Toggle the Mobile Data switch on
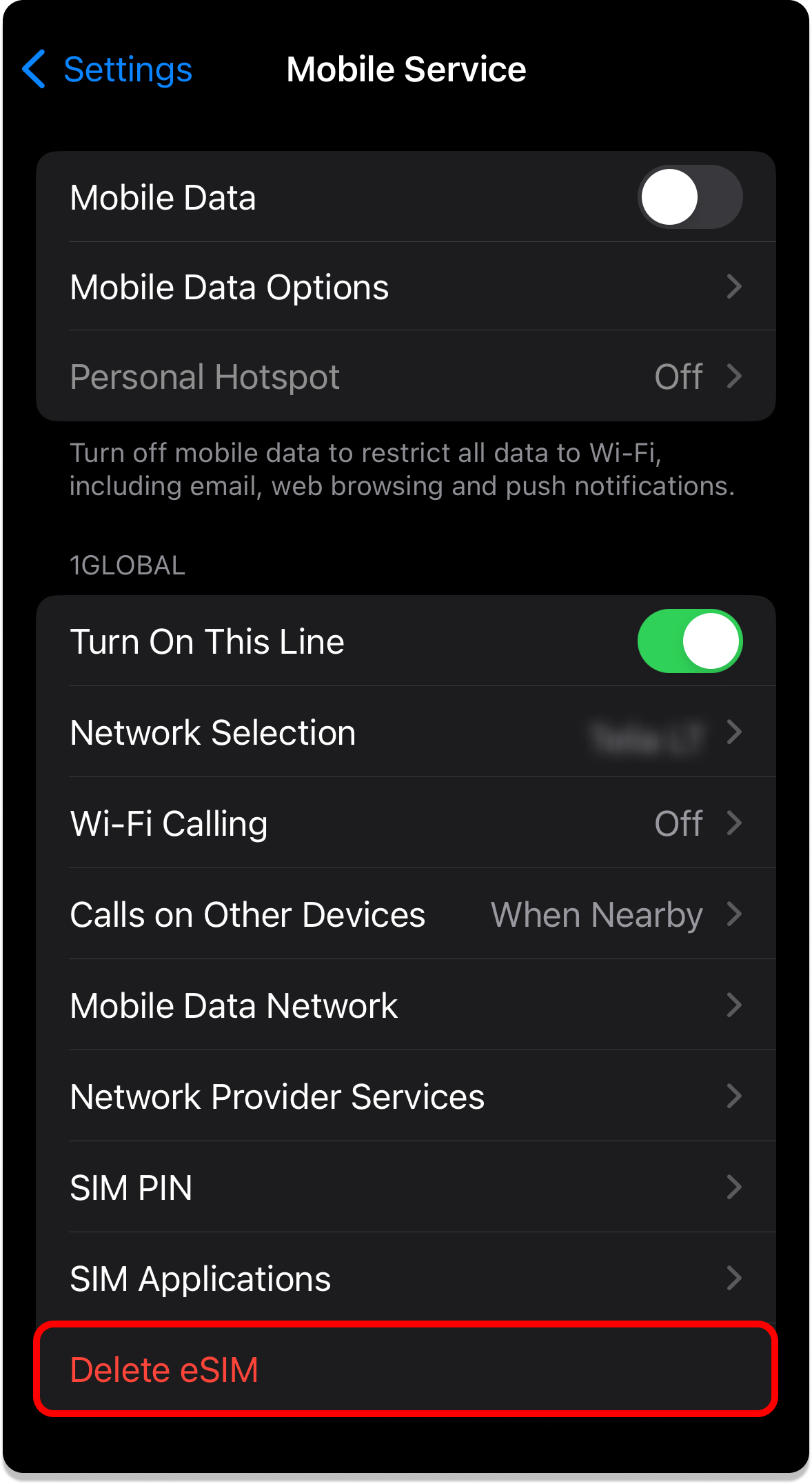Image resolution: width=812 pixels, height=1484 pixels. [x=689, y=197]
